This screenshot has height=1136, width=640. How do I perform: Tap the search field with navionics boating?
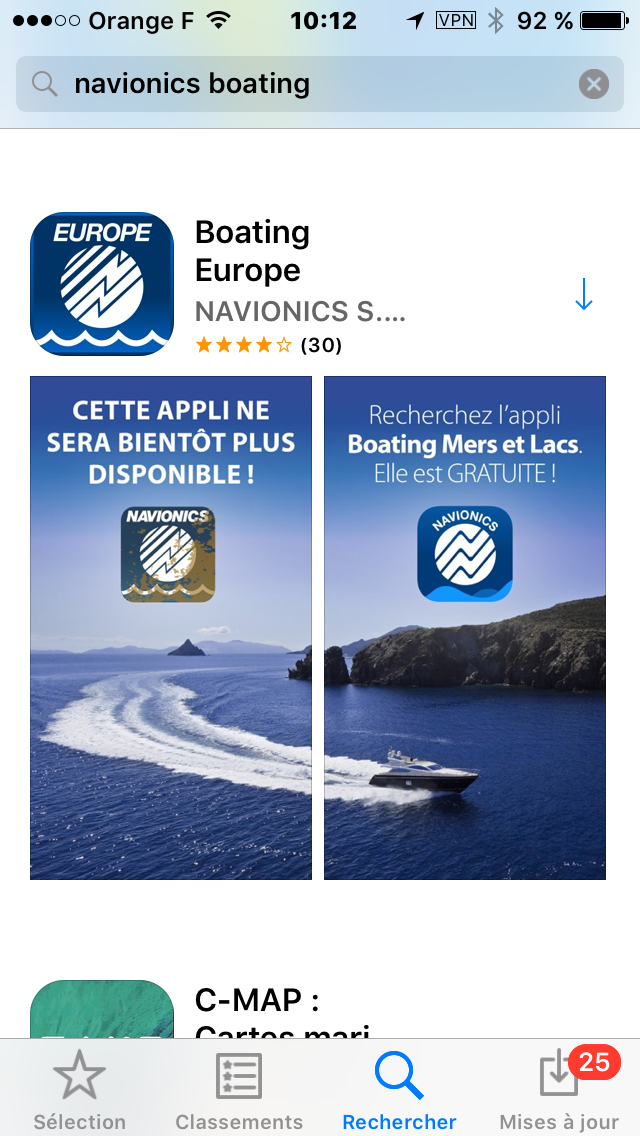320,84
